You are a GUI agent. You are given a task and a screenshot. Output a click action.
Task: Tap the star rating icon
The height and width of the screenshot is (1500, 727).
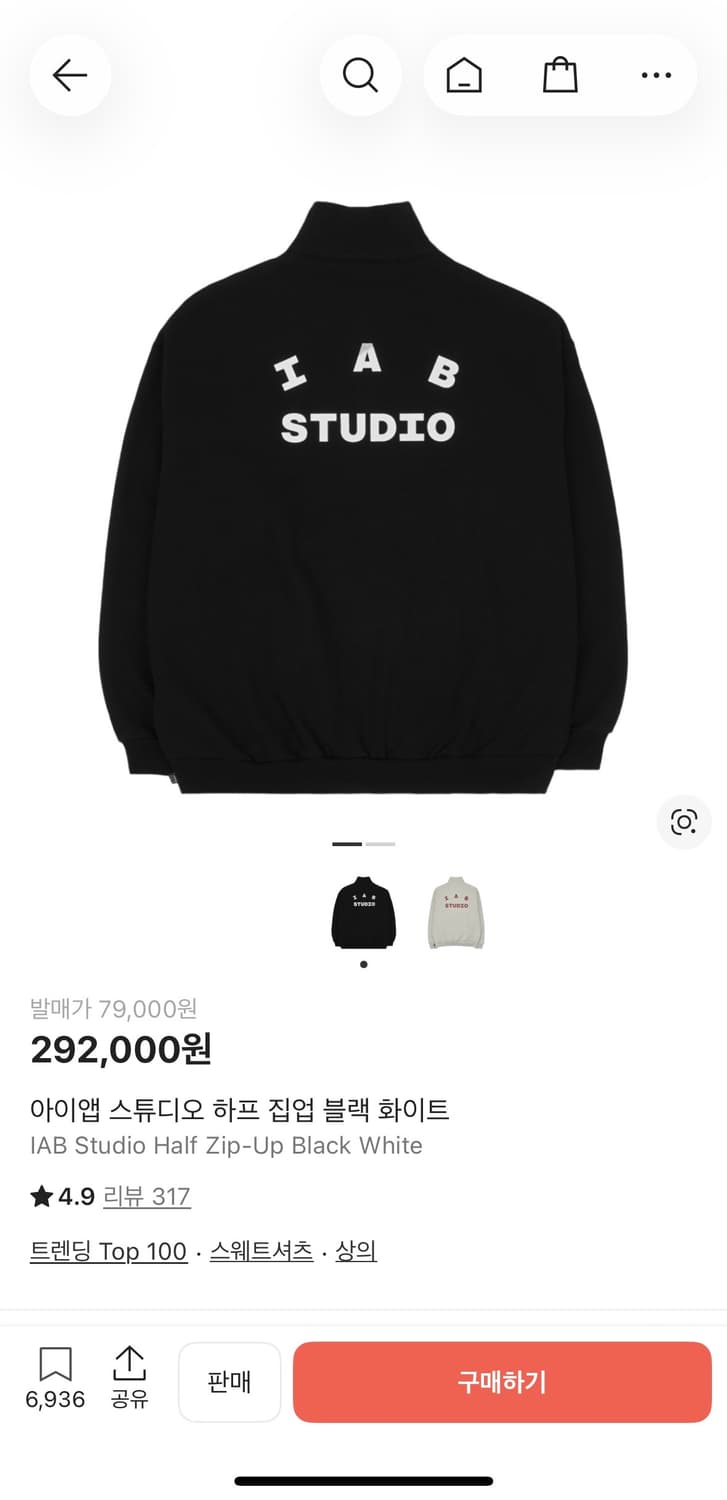pyautogui.click(x=38, y=1196)
